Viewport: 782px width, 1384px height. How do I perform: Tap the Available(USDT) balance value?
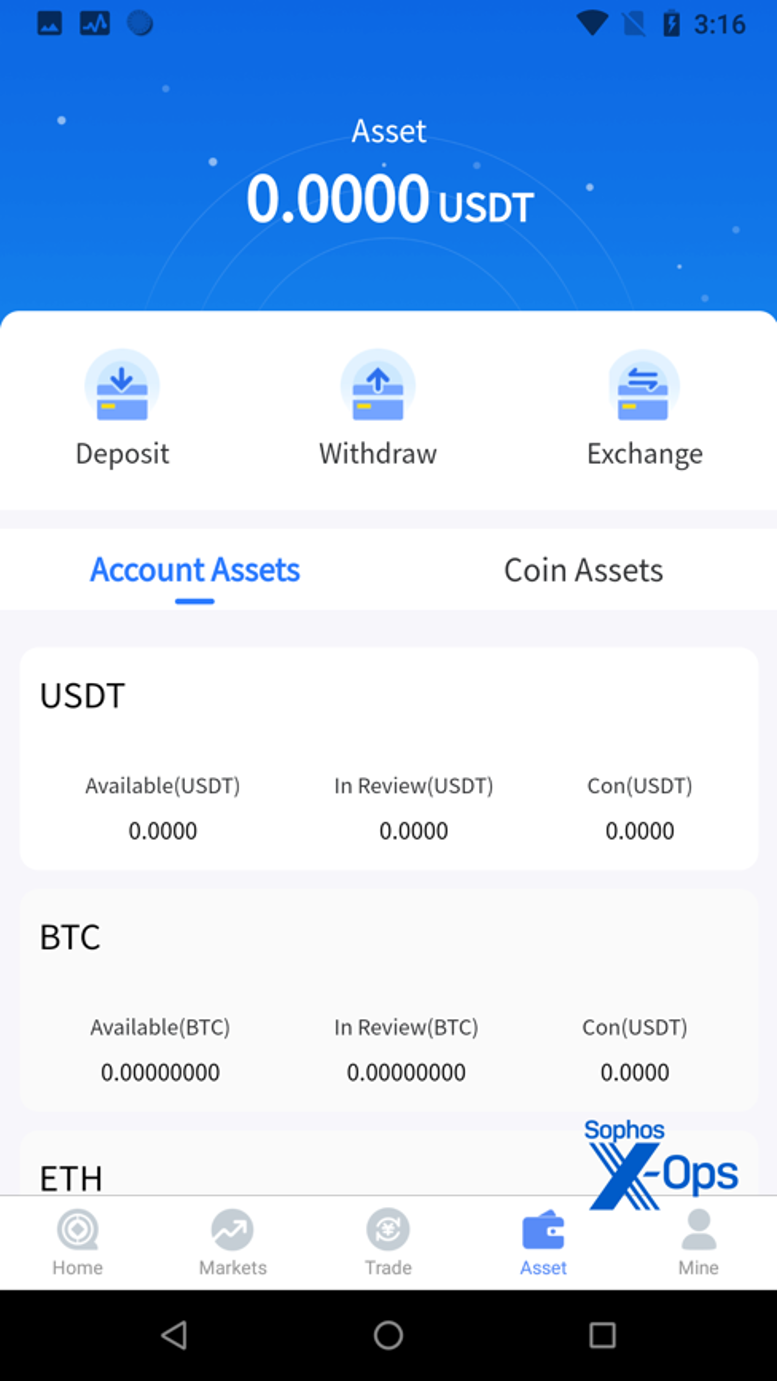(163, 830)
